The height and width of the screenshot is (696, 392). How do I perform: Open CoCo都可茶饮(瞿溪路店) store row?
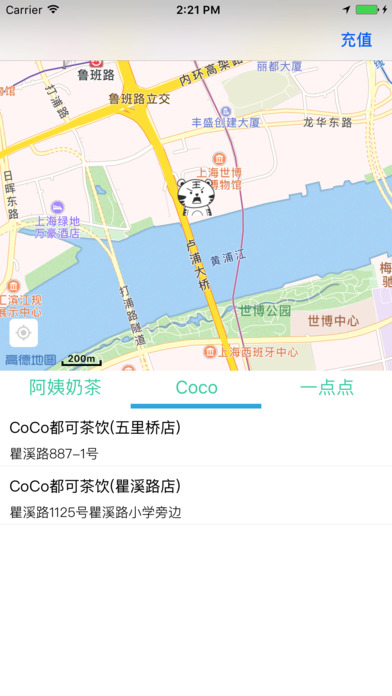point(196,495)
